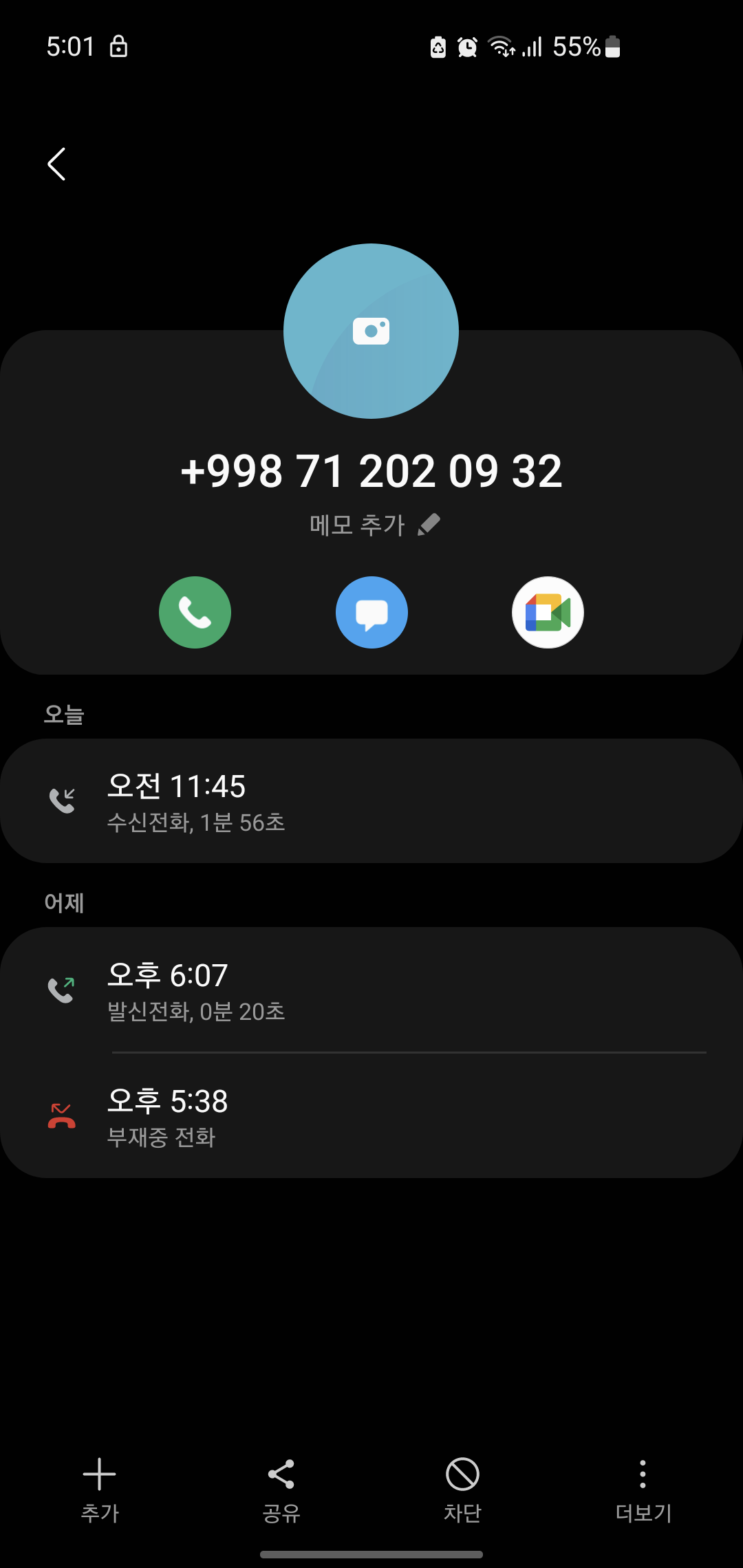Open the 더보기 menu
This screenshot has height=1568, width=743.
click(x=643, y=1490)
